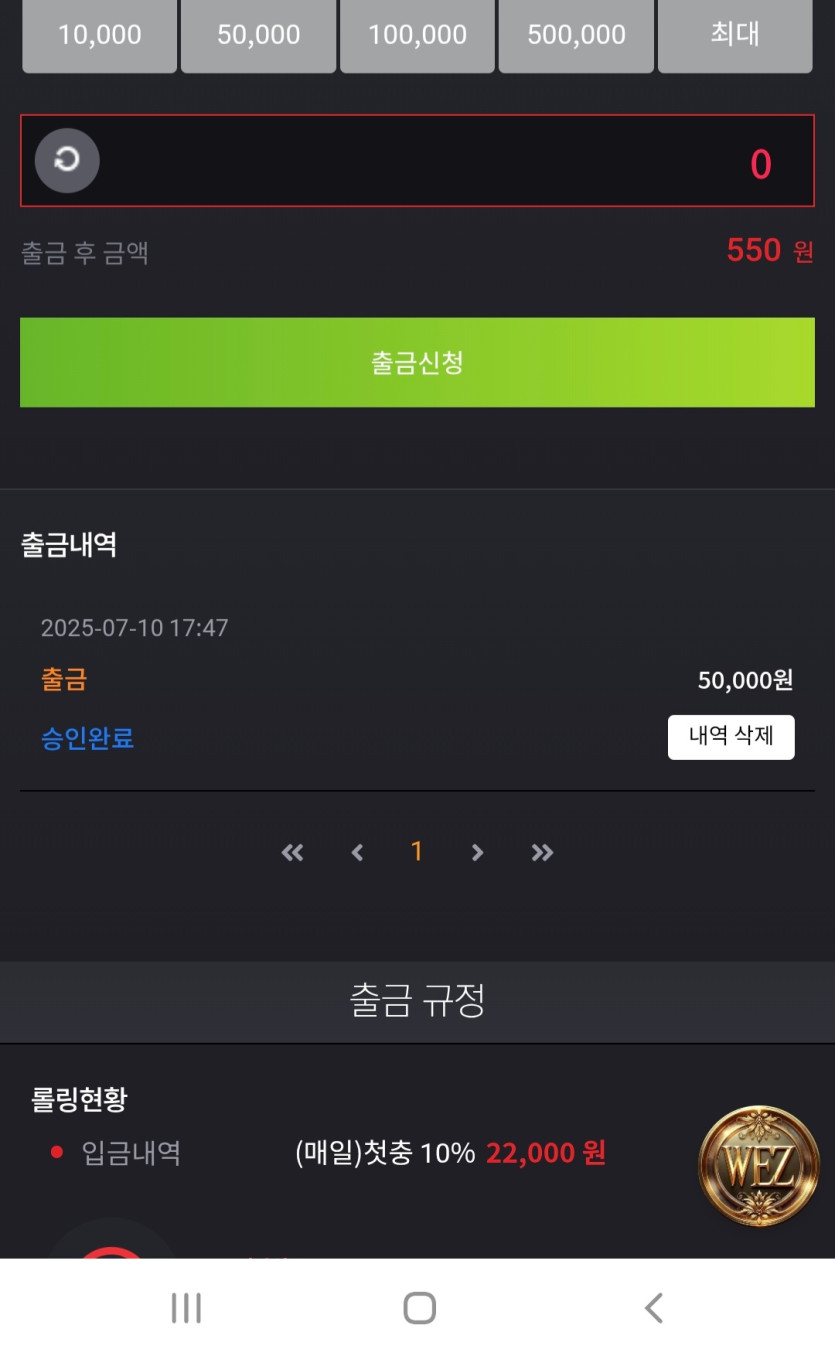Go to the next page of 출금내역
Screen dimensions: 835x1356
coord(477,852)
